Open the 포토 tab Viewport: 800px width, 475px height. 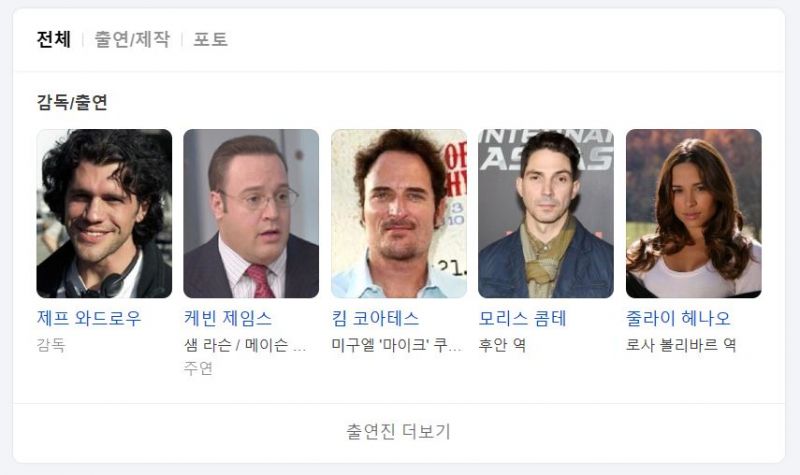coord(211,40)
